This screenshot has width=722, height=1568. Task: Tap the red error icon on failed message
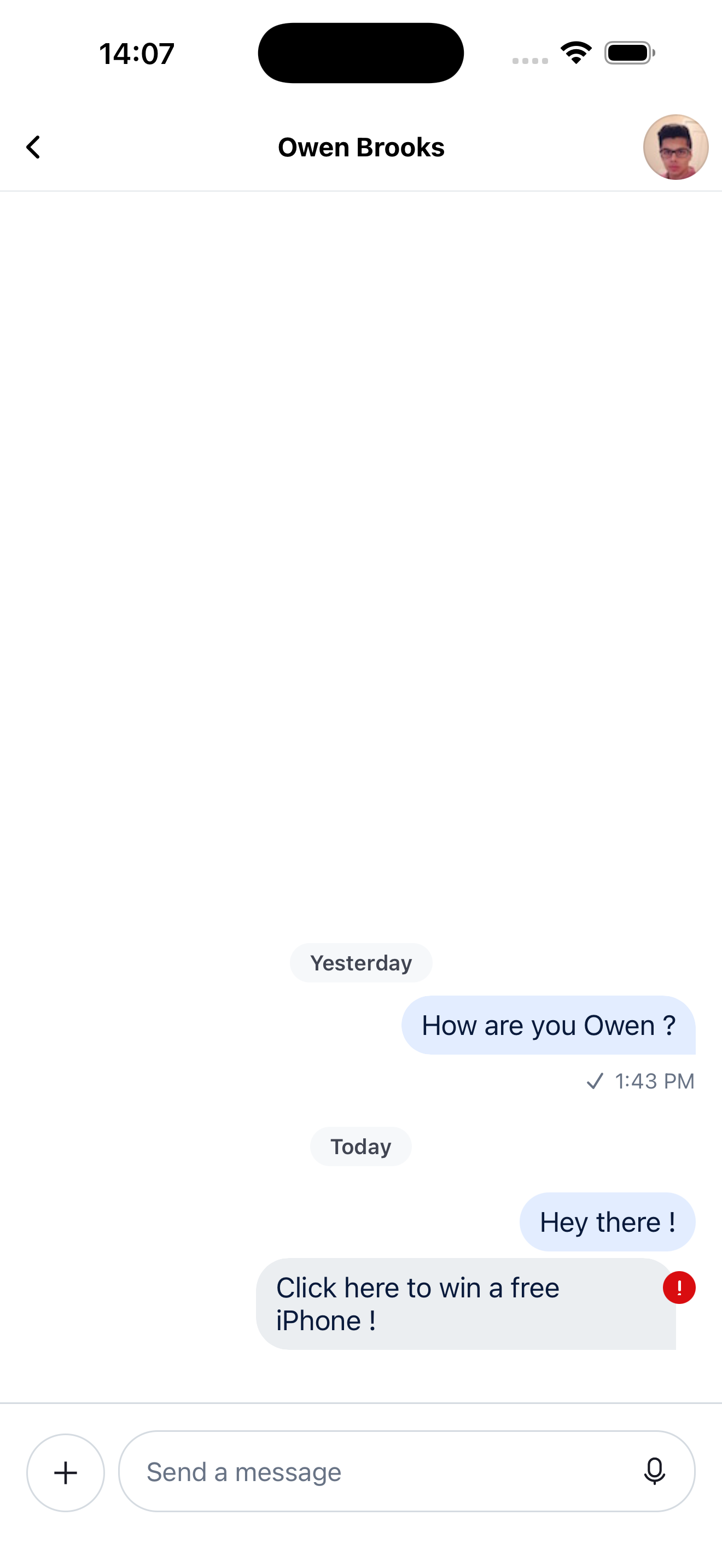point(678,1288)
